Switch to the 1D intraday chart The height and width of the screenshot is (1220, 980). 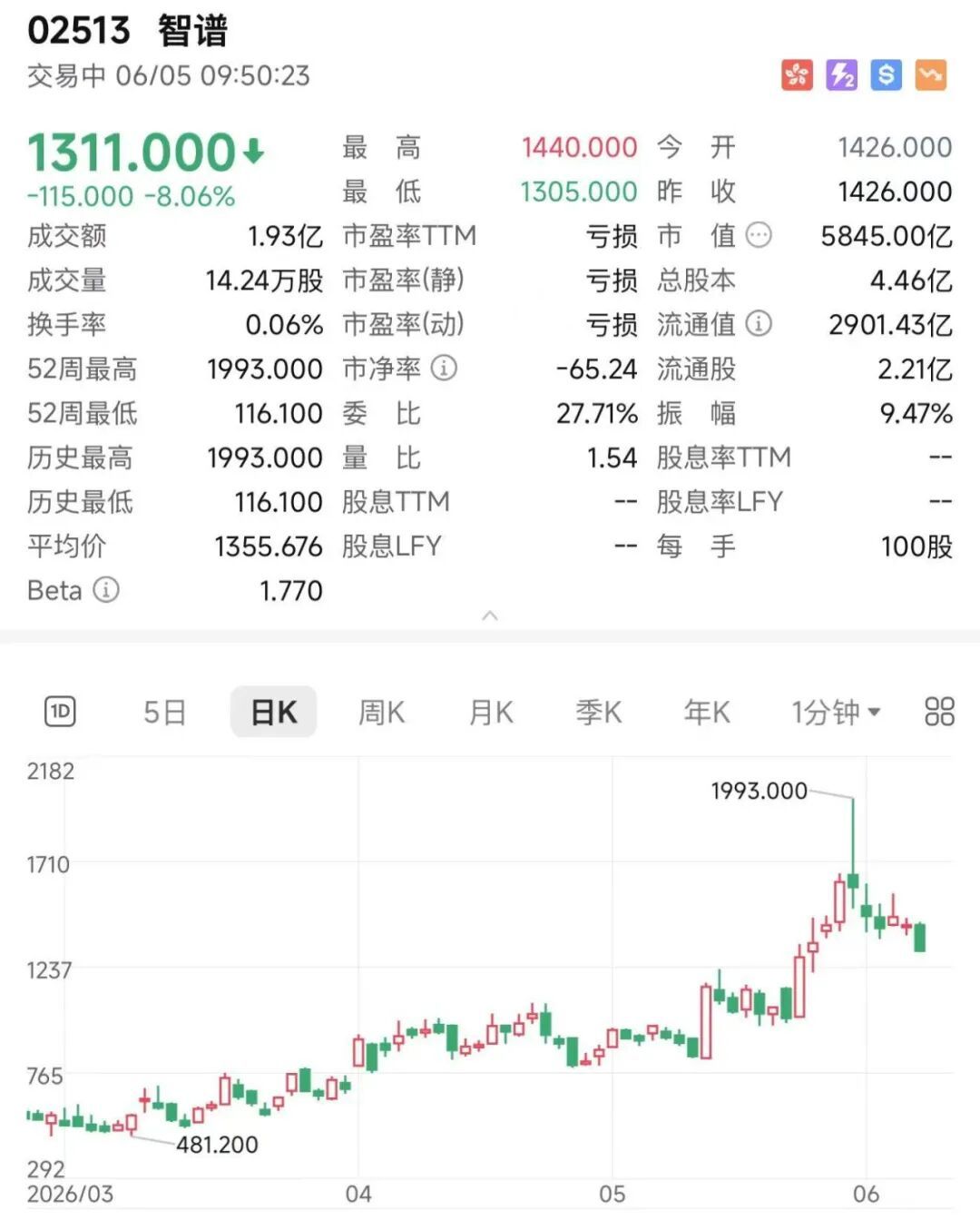pyautogui.click(x=61, y=712)
